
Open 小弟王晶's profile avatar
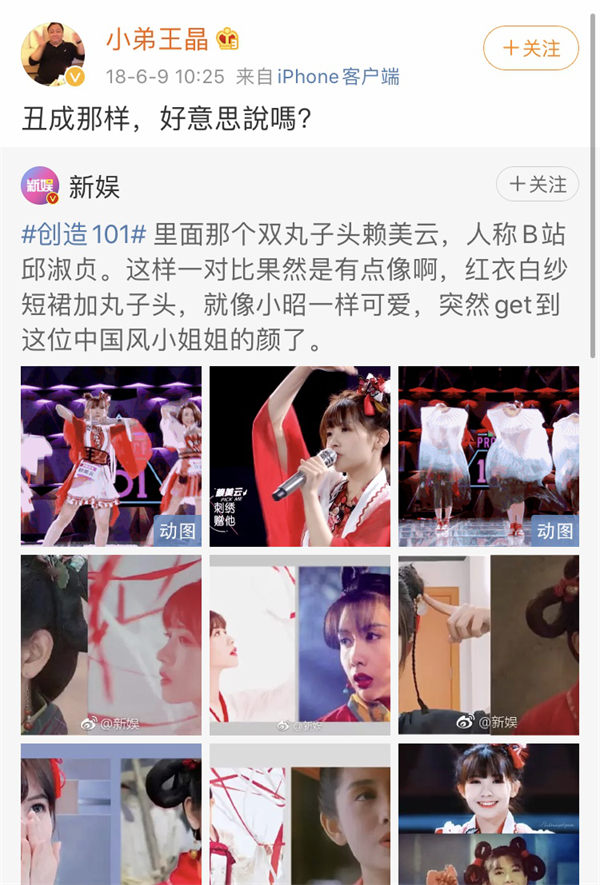(x=53, y=53)
